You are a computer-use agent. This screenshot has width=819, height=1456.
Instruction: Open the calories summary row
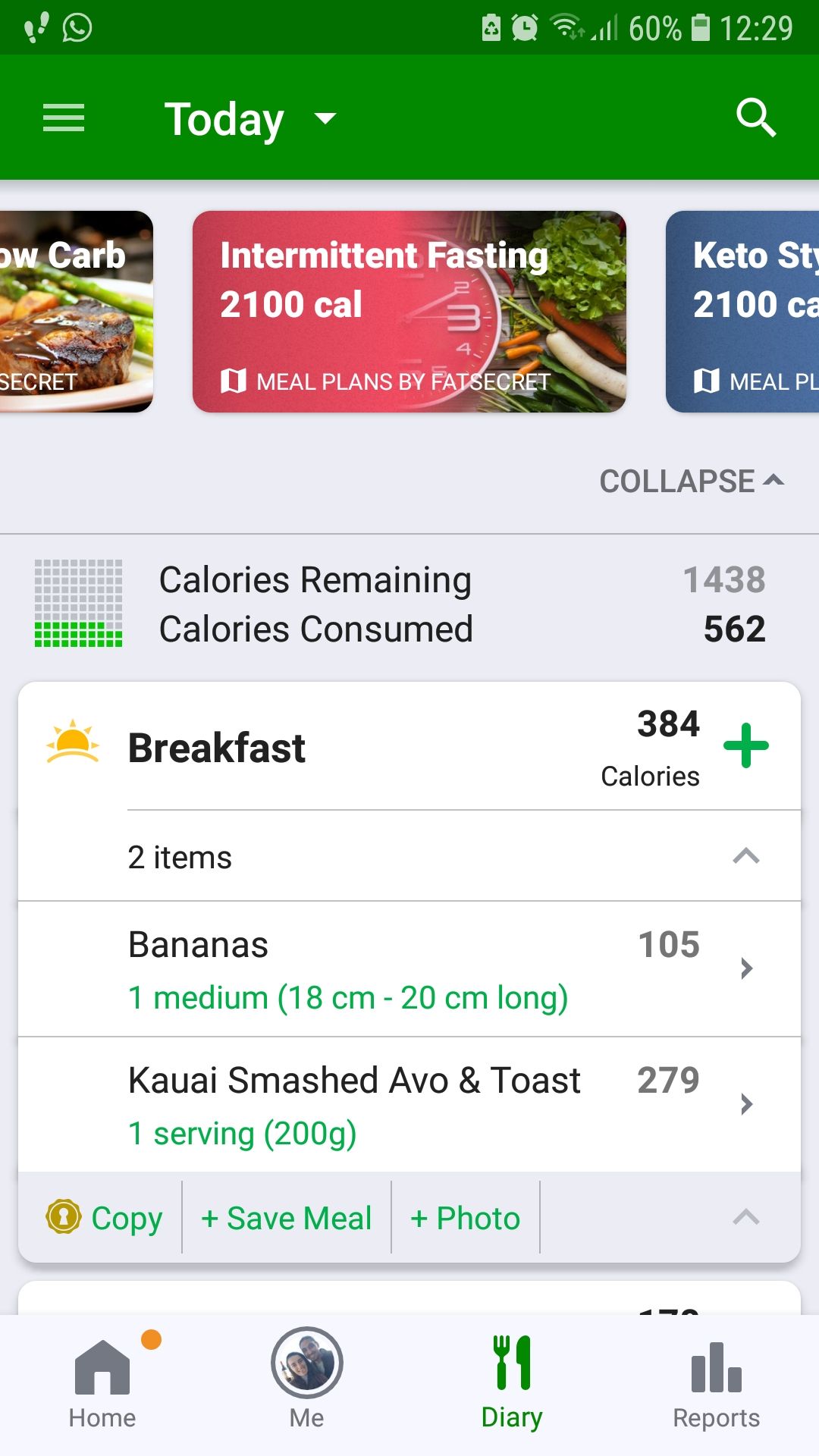409,604
